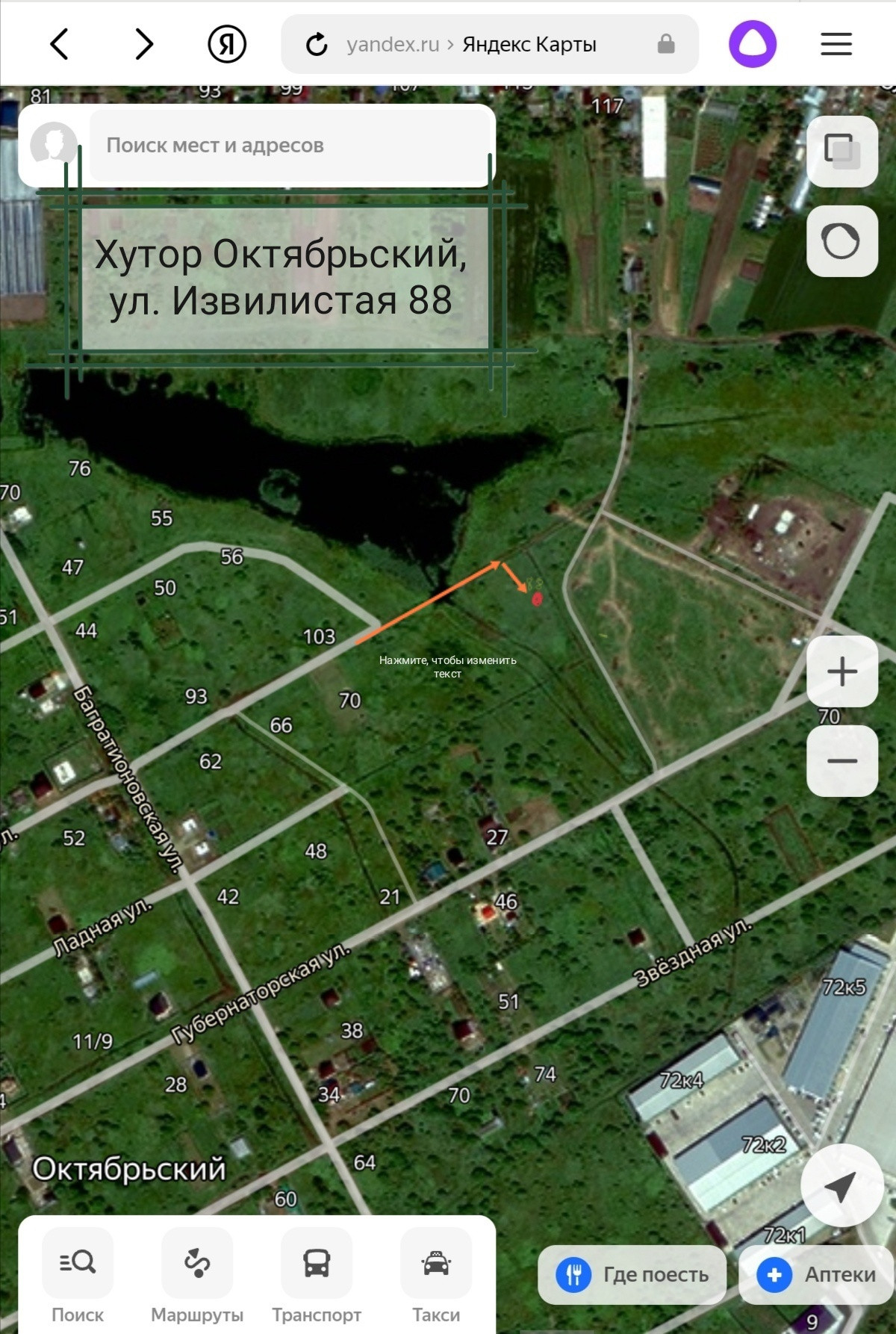Zoom in with the plus button
Viewport: 896px width, 1334px height.
pos(842,671)
